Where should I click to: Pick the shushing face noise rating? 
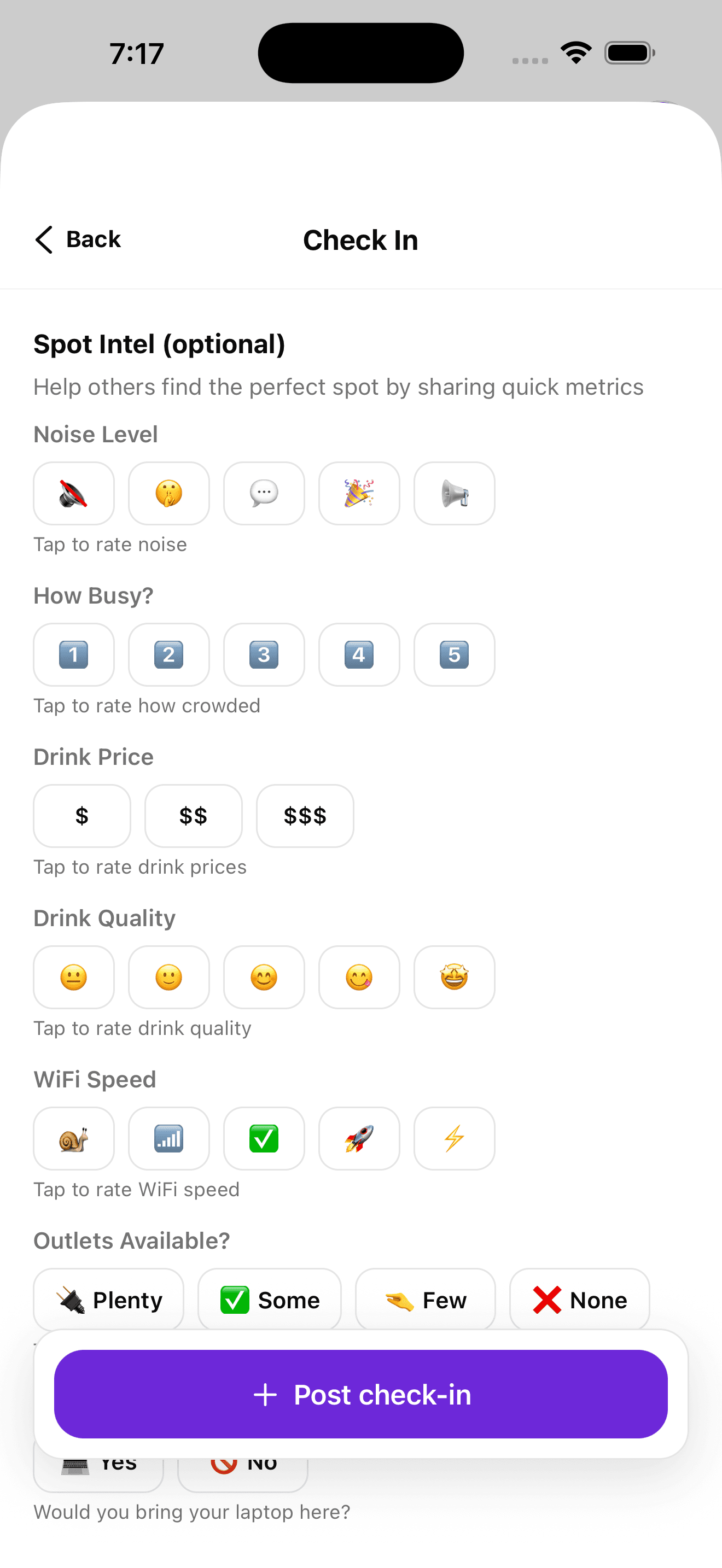click(x=168, y=493)
